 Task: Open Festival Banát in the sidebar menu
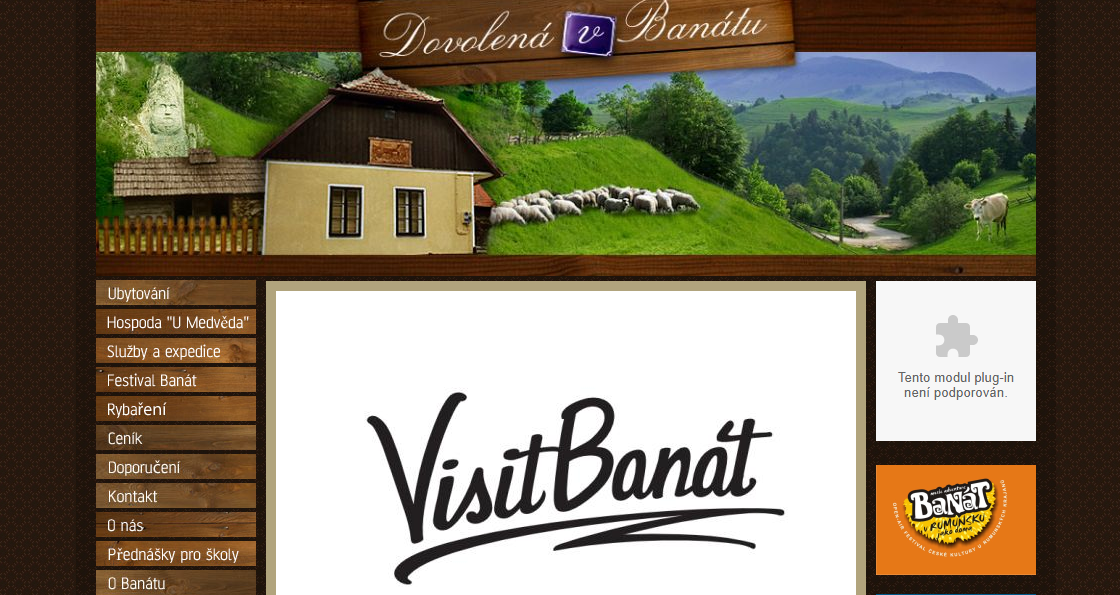176,380
